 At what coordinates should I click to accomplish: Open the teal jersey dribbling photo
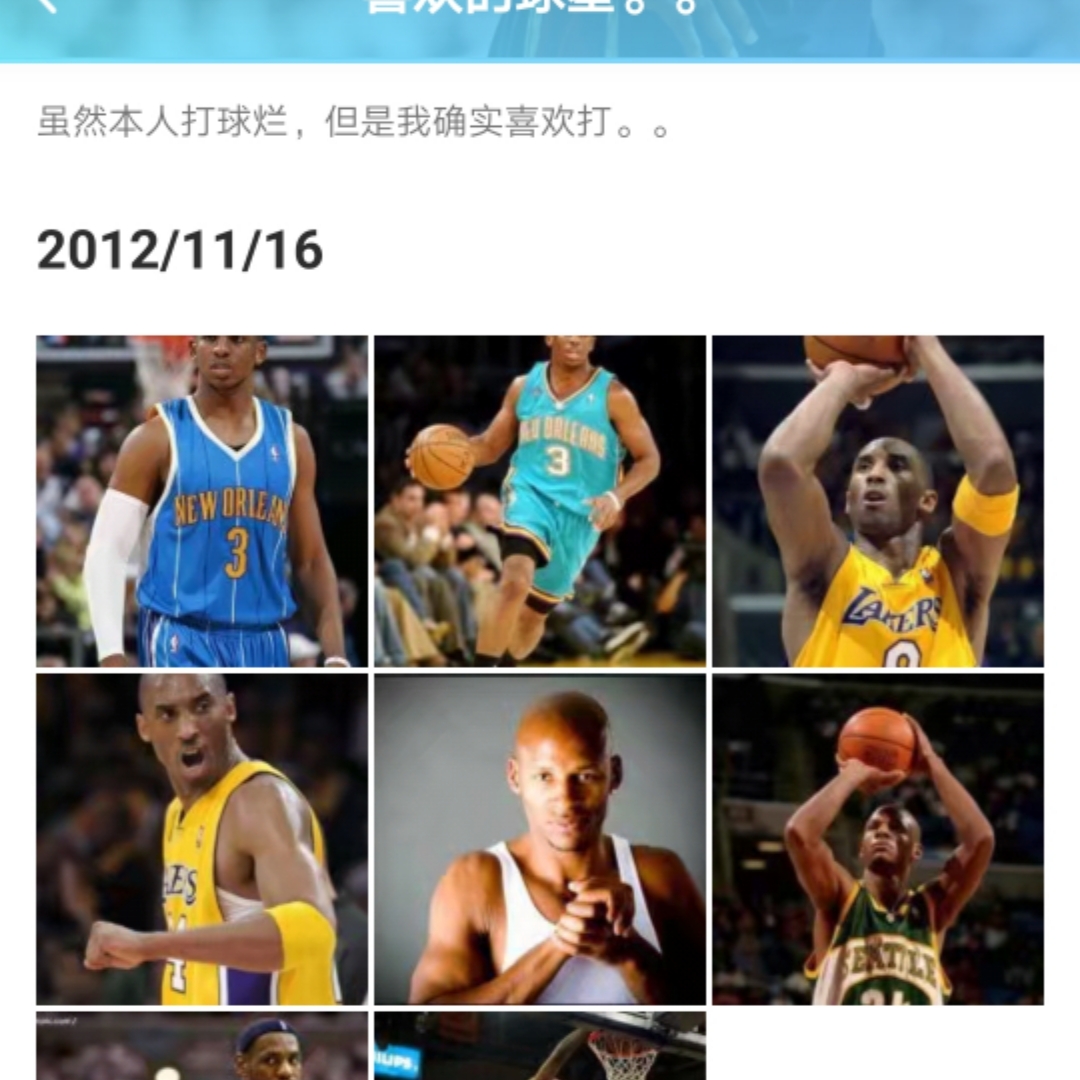(x=540, y=501)
